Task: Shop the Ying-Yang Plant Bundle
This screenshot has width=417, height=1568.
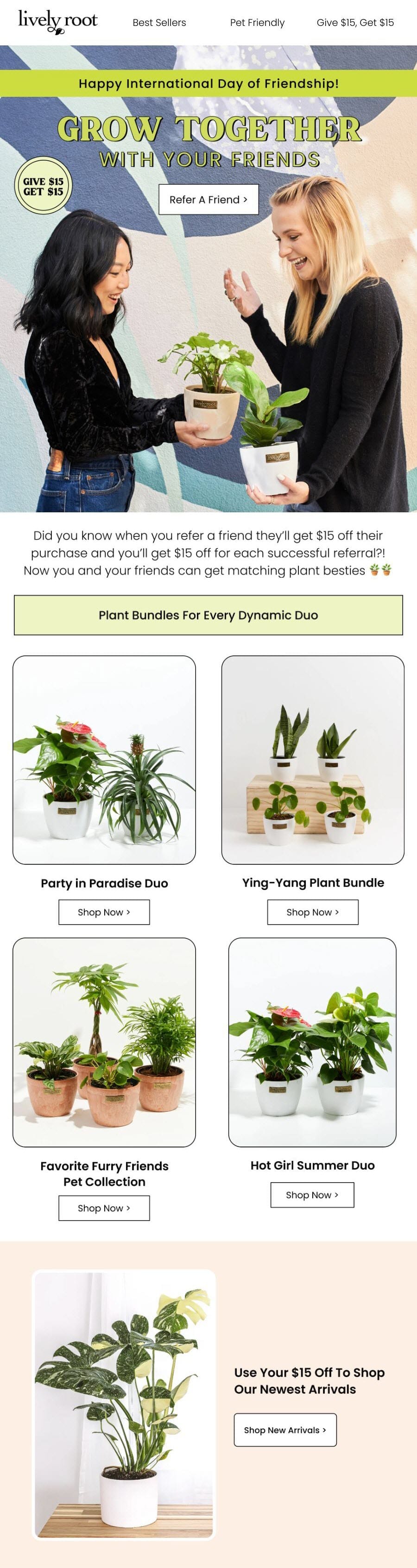Action: (312, 912)
